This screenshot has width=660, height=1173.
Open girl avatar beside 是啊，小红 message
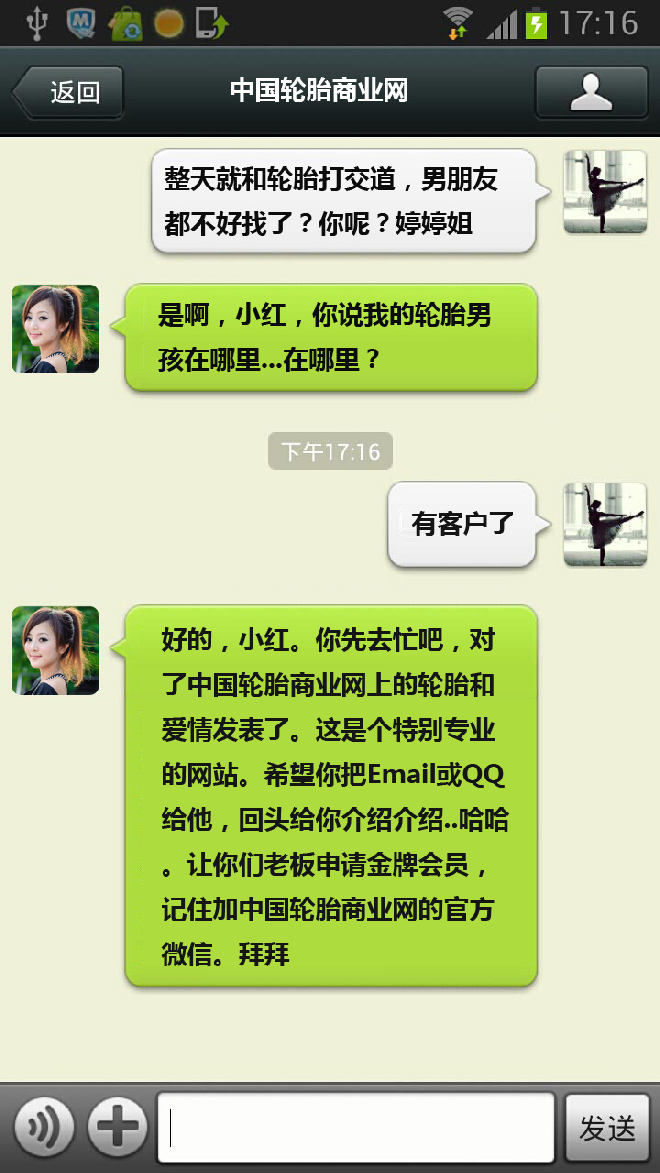click(x=55, y=329)
